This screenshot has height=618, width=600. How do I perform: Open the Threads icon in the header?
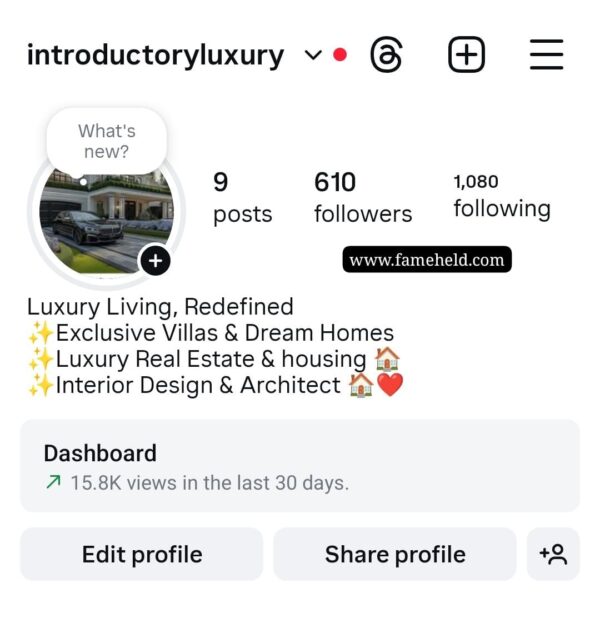tap(386, 55)
